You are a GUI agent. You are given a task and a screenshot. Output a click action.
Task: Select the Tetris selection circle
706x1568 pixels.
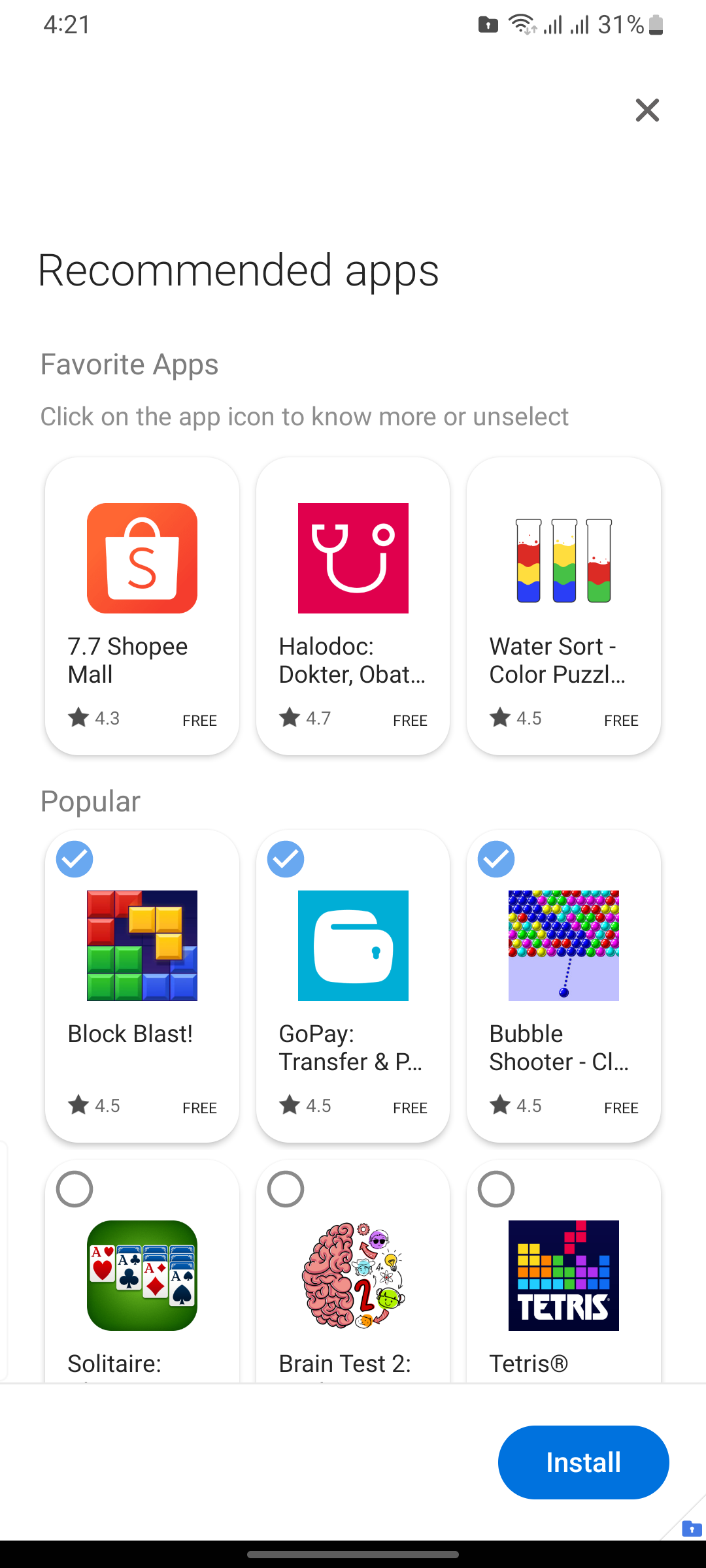coord(496,1189)
